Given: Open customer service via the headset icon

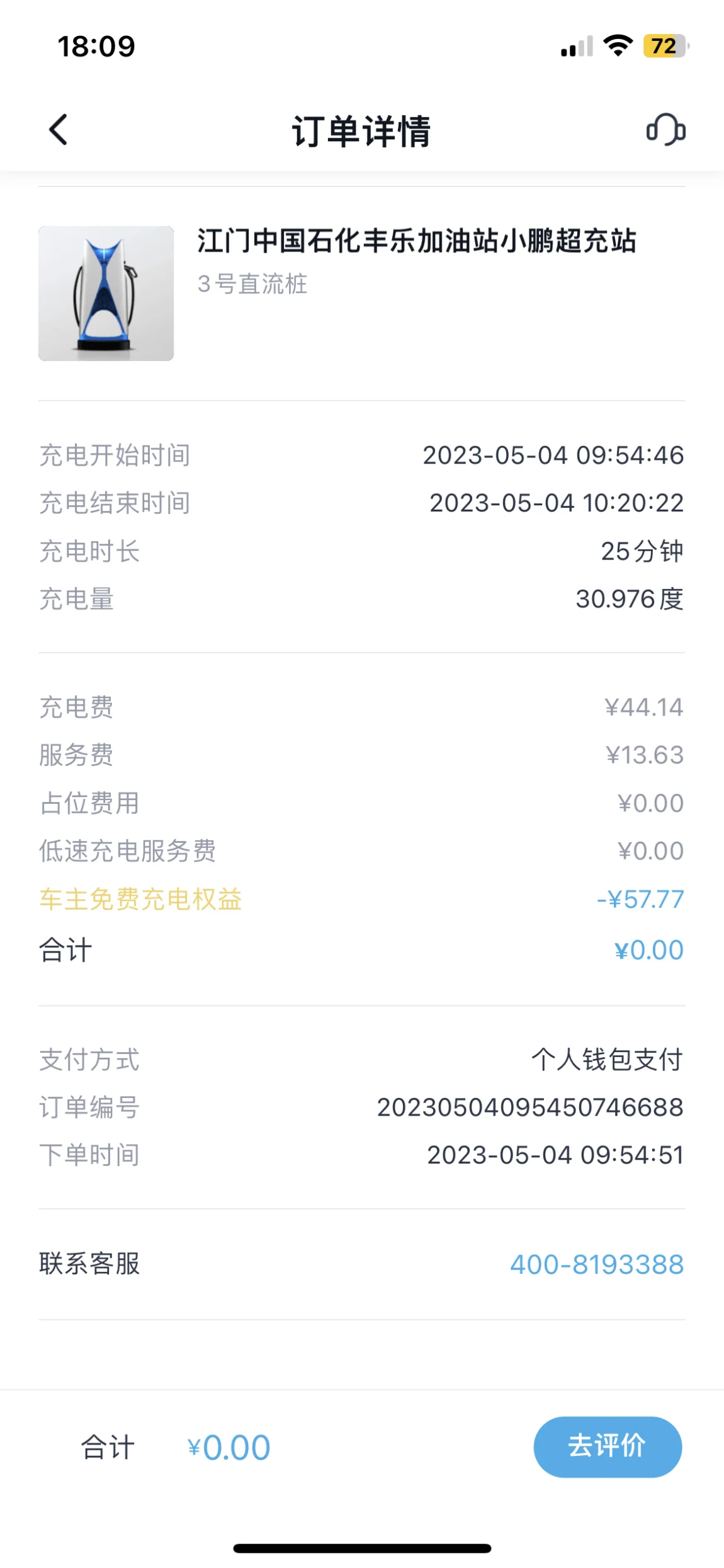Looking at the screenshot, I should click(665, 130).
